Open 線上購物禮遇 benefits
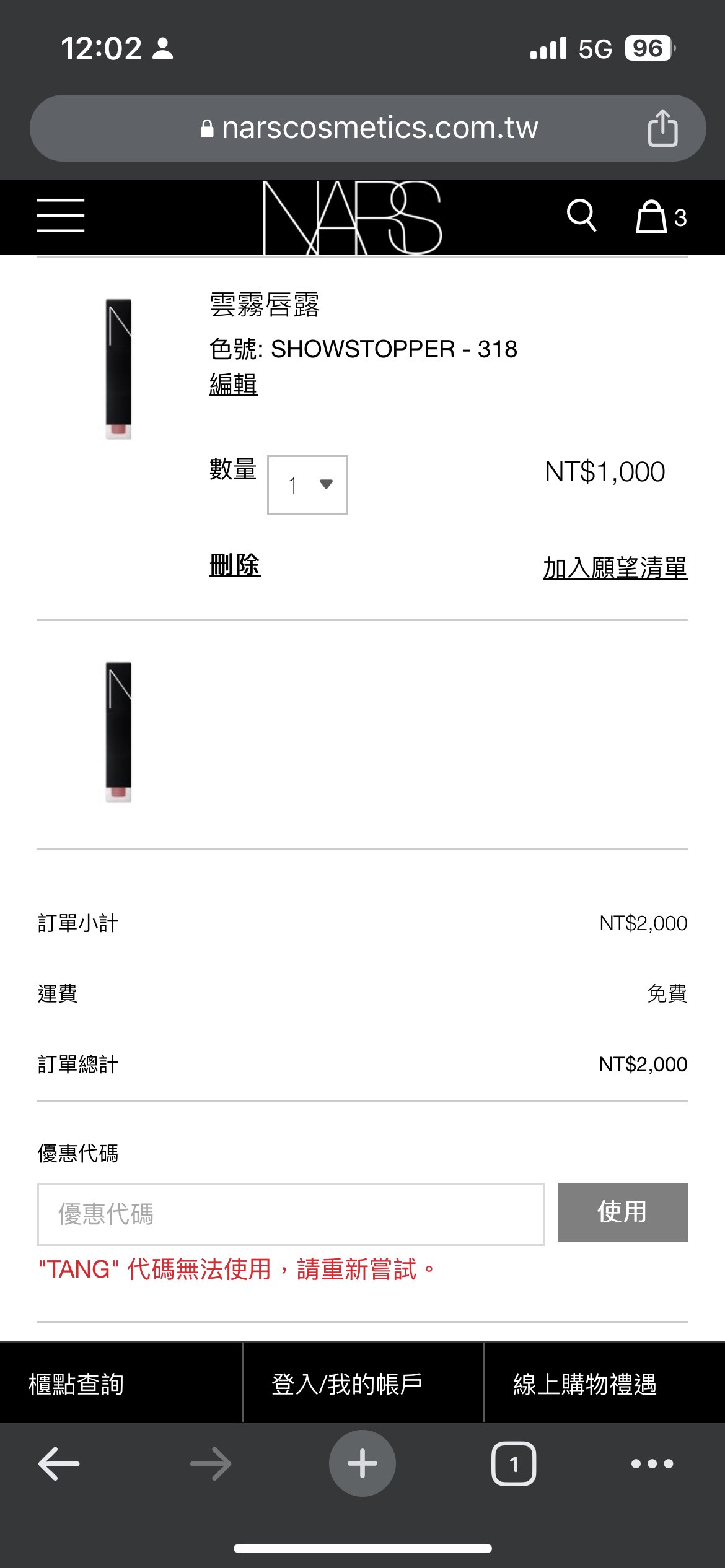 tap(585, 1383)
